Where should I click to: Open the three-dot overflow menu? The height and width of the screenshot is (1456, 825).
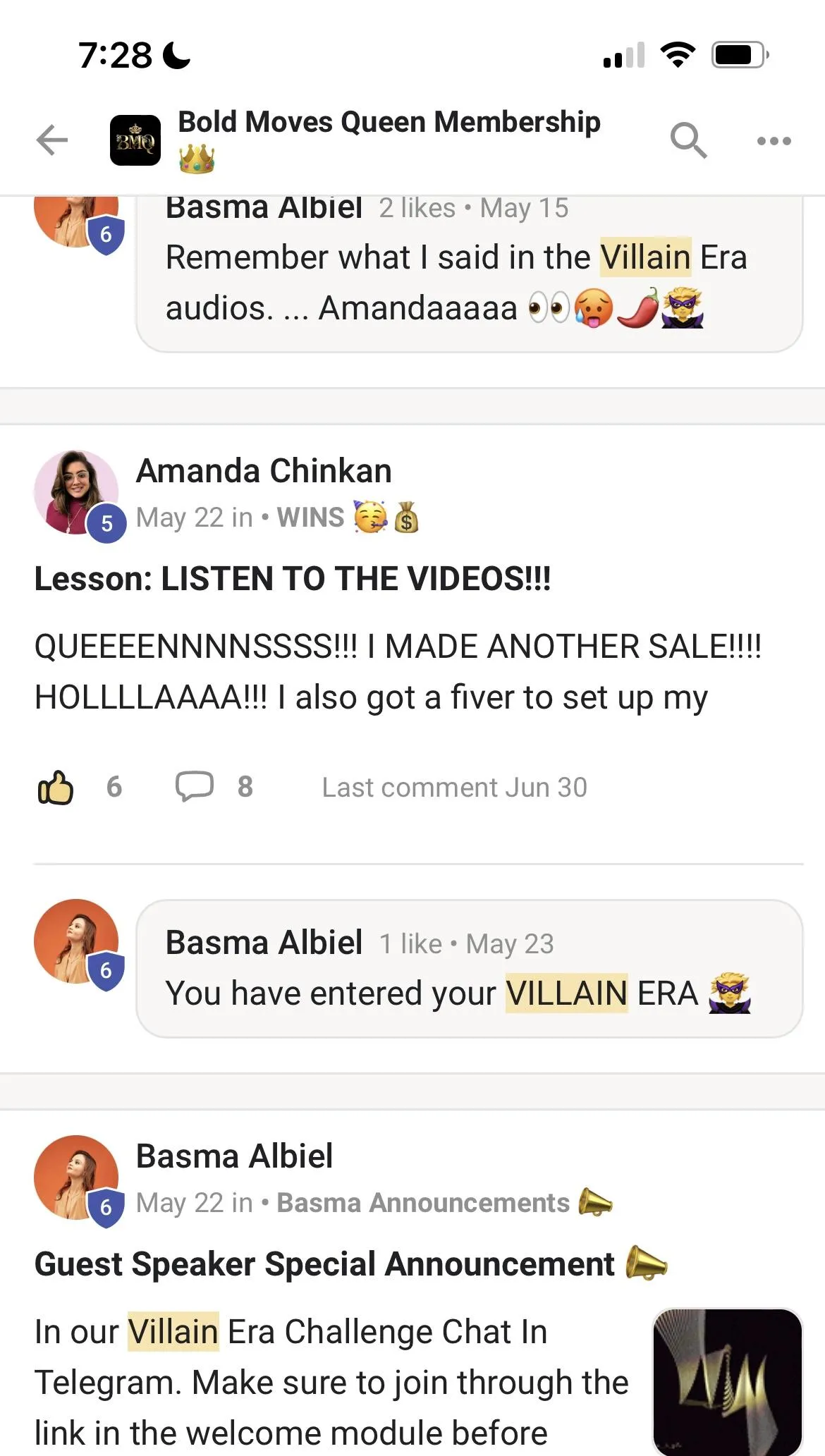point(774,141)
